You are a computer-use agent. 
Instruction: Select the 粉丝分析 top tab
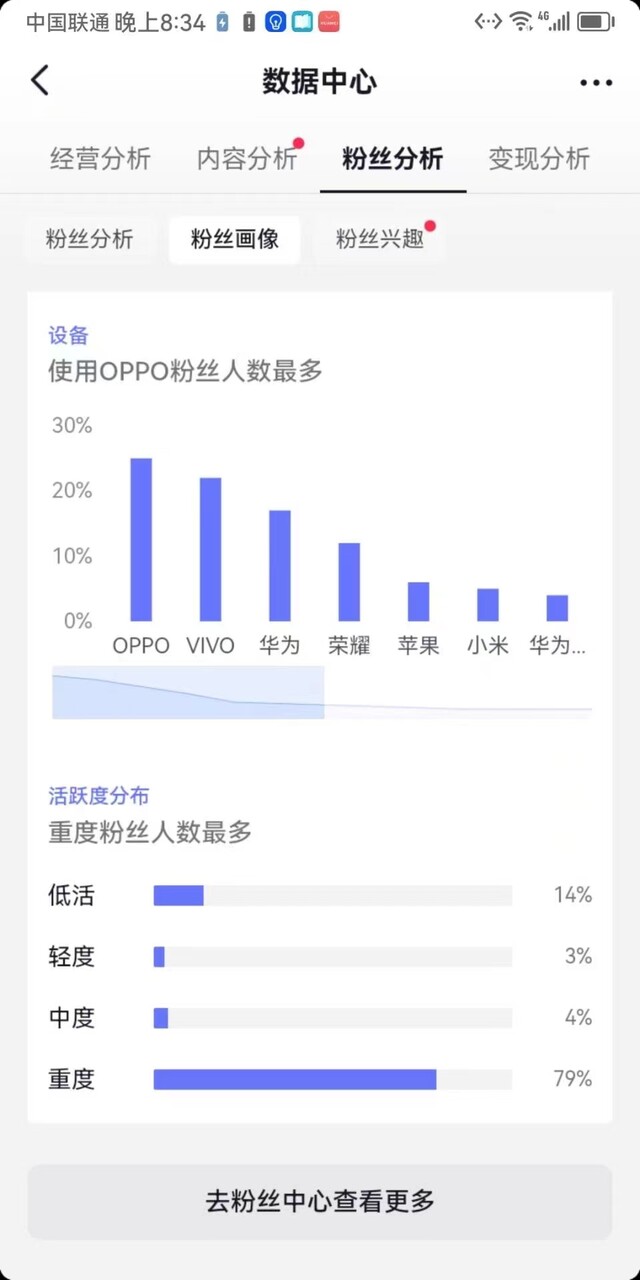(x=393, y=158)
